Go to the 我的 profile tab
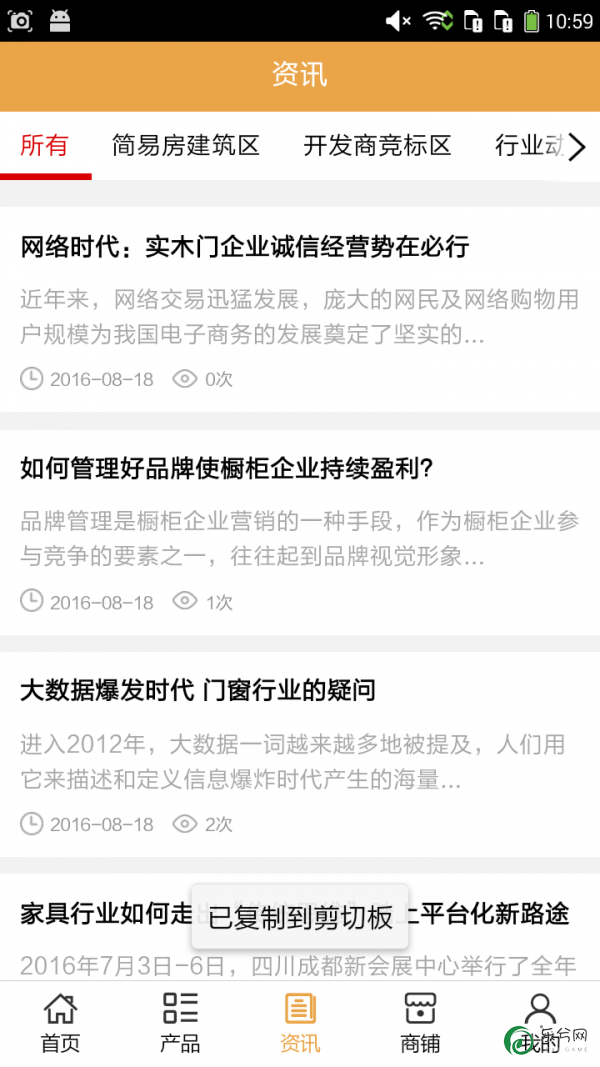Image resolution: width=600 pixels, height=1067 pixels. (540, 1023)
